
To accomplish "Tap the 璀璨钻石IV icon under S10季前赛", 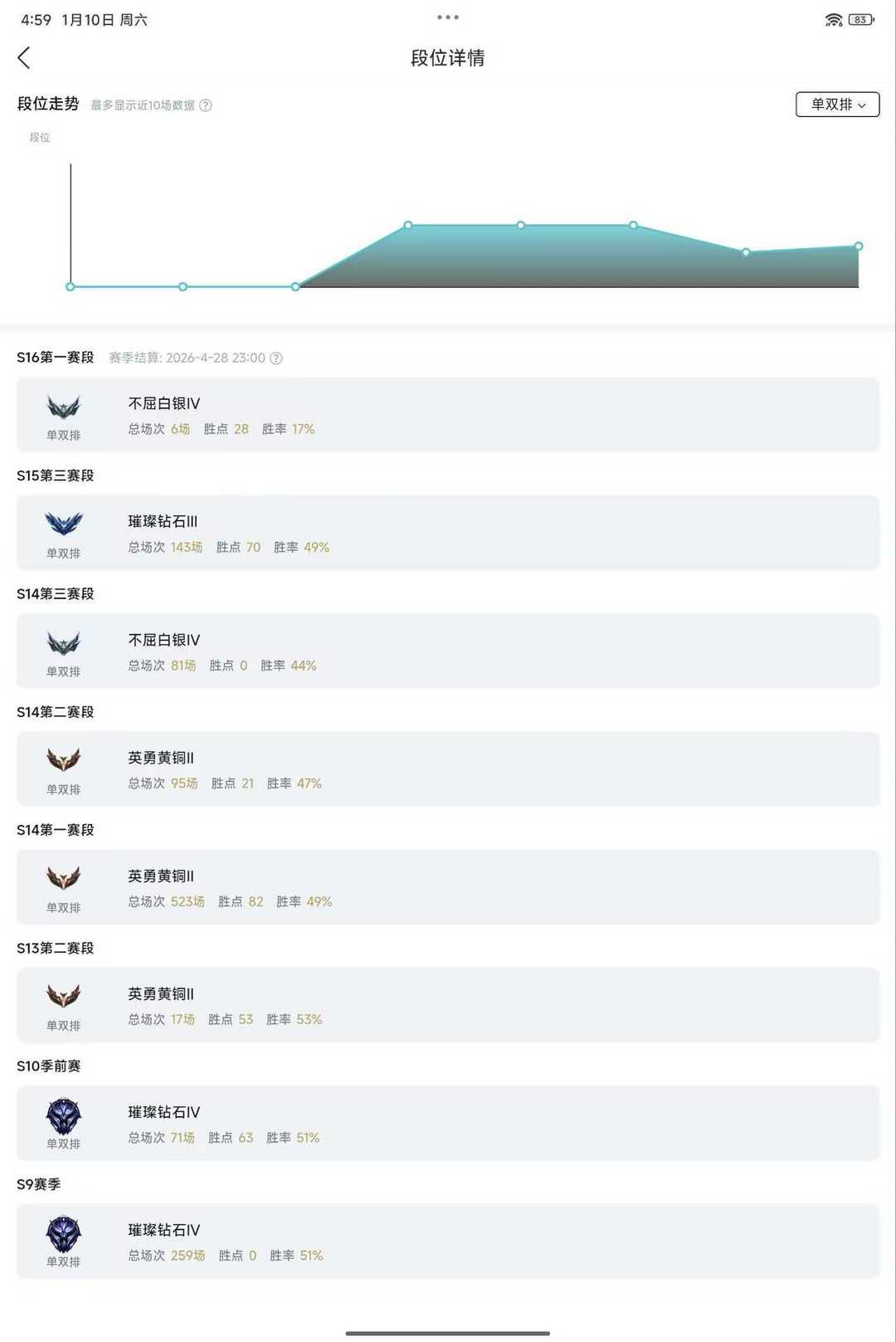I will pyautogui.click(x=64, y=1116).
